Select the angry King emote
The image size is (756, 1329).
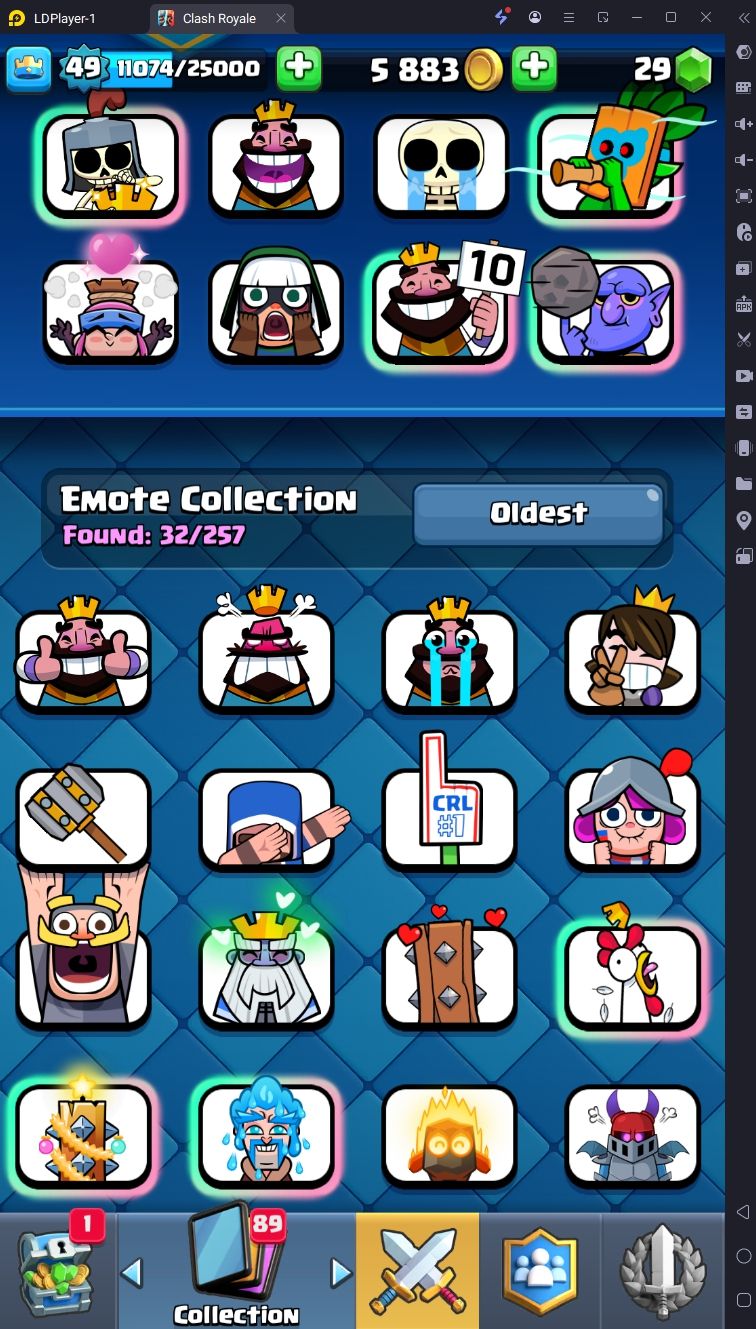pos(266,658)
